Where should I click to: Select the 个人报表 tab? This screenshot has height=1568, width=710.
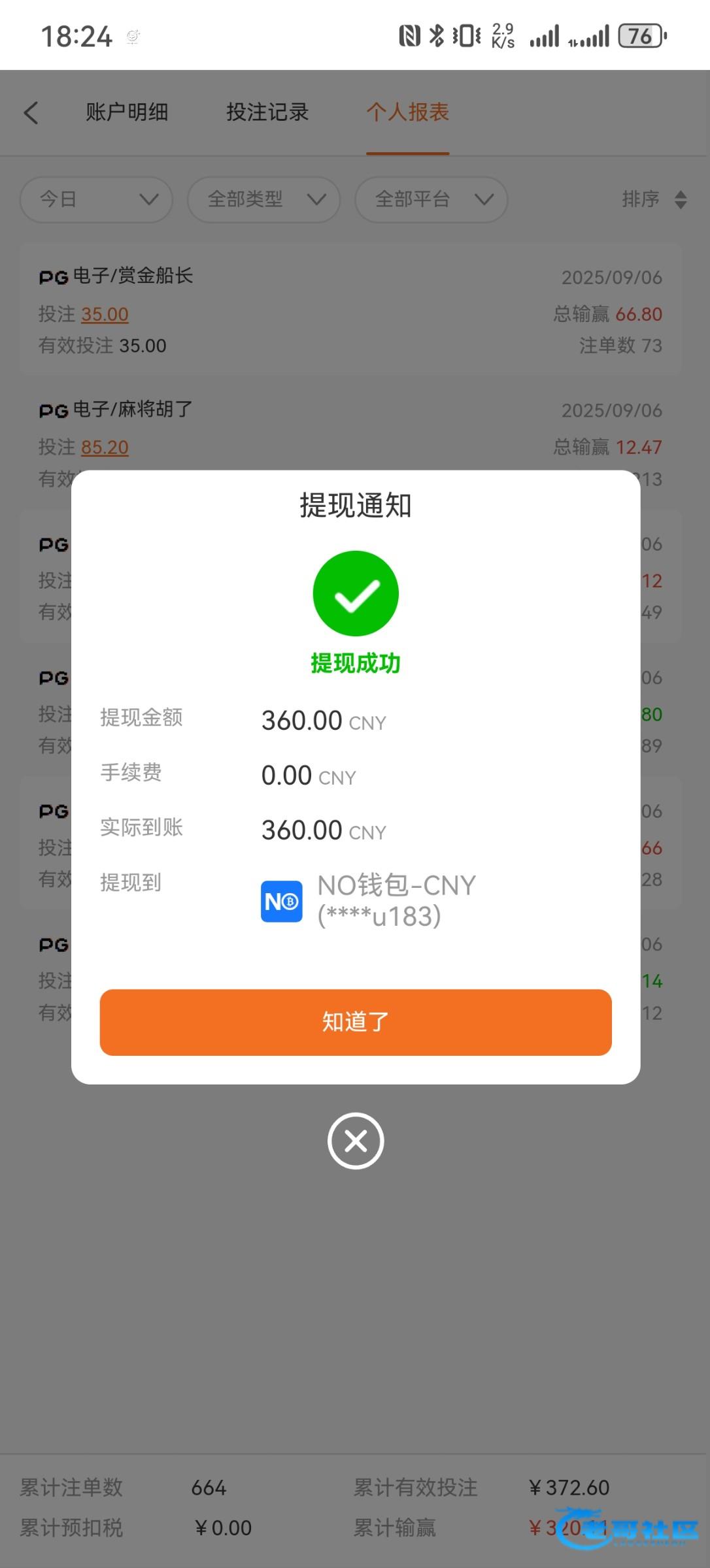(x=407, y=112)
